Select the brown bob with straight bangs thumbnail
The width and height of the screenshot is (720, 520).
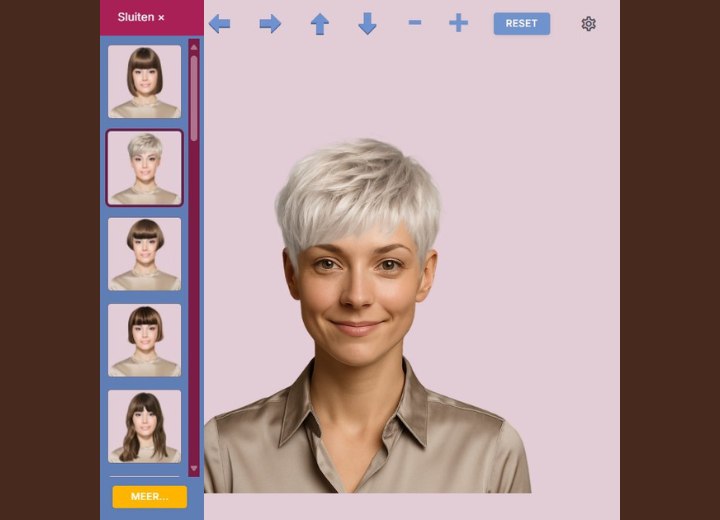click(144, 81)
